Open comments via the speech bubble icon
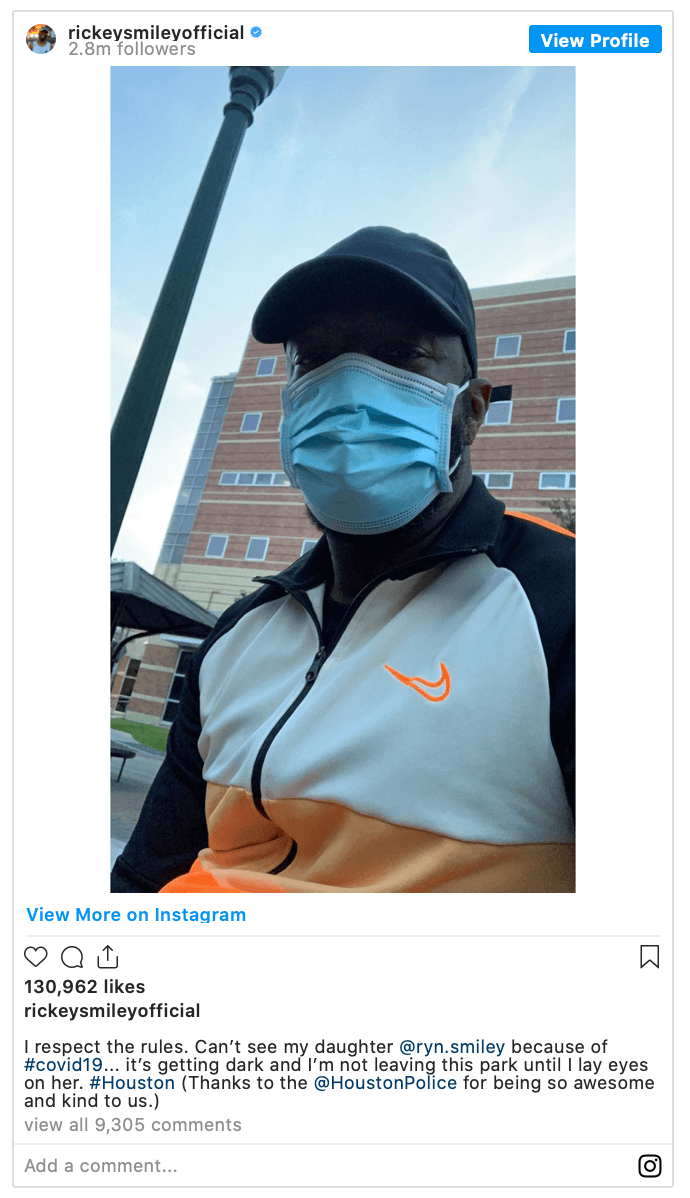Image resolution: width=690 pixels, height=1198 pixels. click(x=72, y=957)
